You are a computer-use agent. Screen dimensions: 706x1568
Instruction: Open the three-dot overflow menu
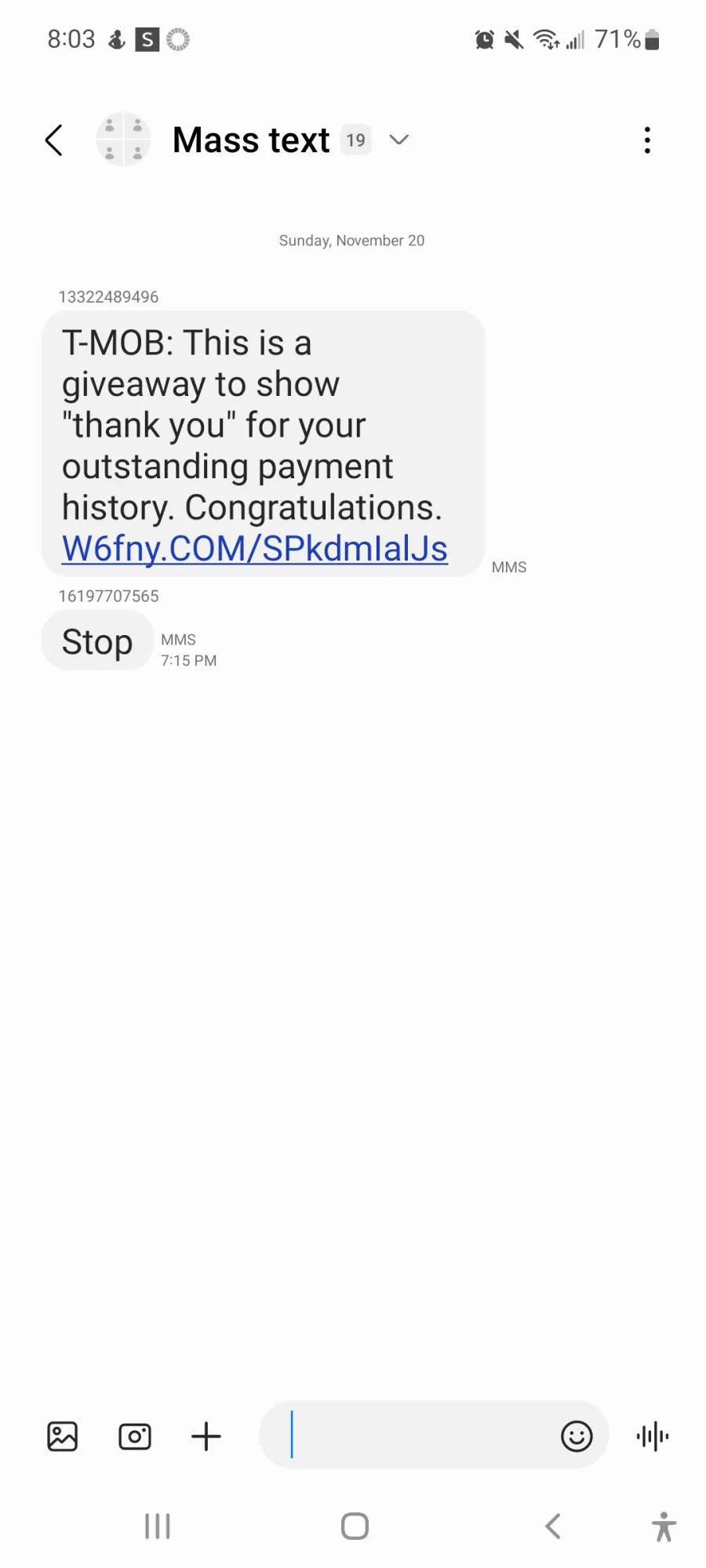(647, 140)
